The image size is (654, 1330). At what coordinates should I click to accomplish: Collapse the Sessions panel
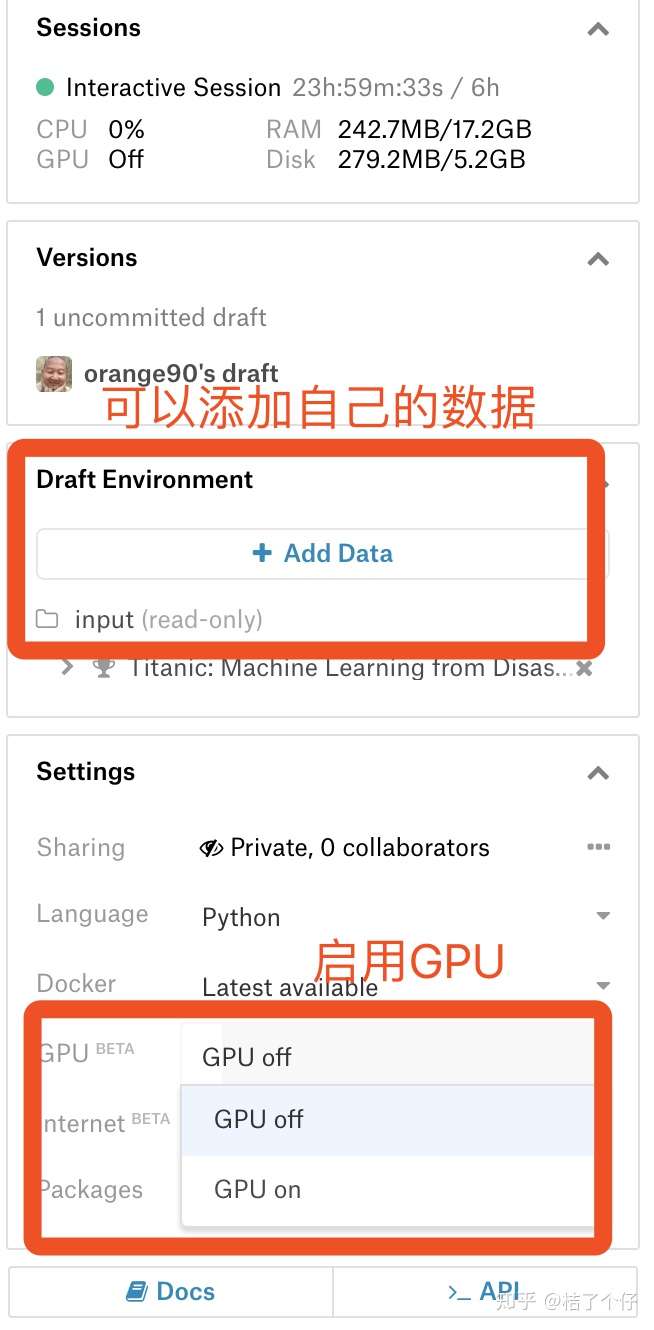click(598, 29)
